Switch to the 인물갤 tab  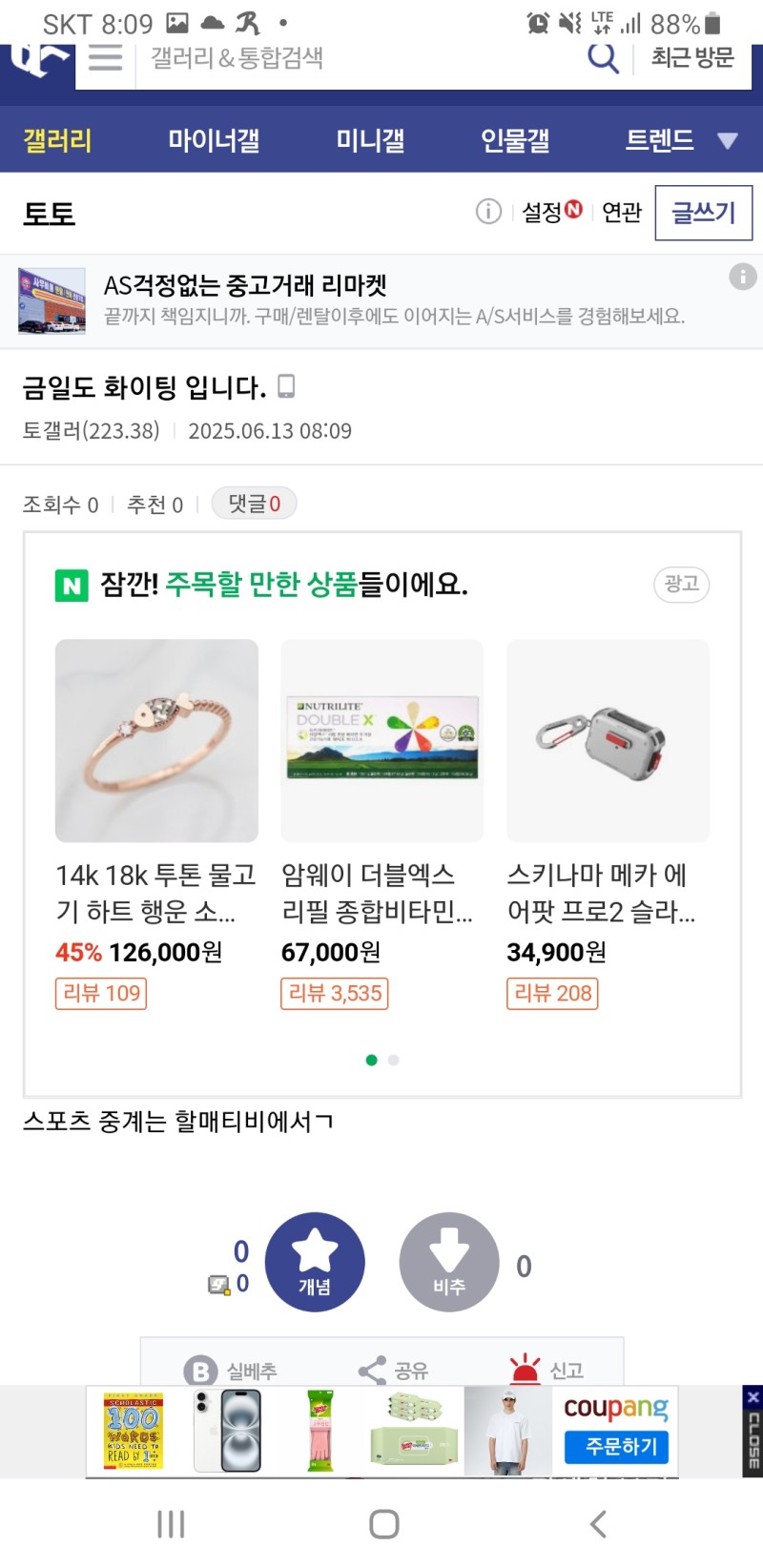click(x=515, y=141)
